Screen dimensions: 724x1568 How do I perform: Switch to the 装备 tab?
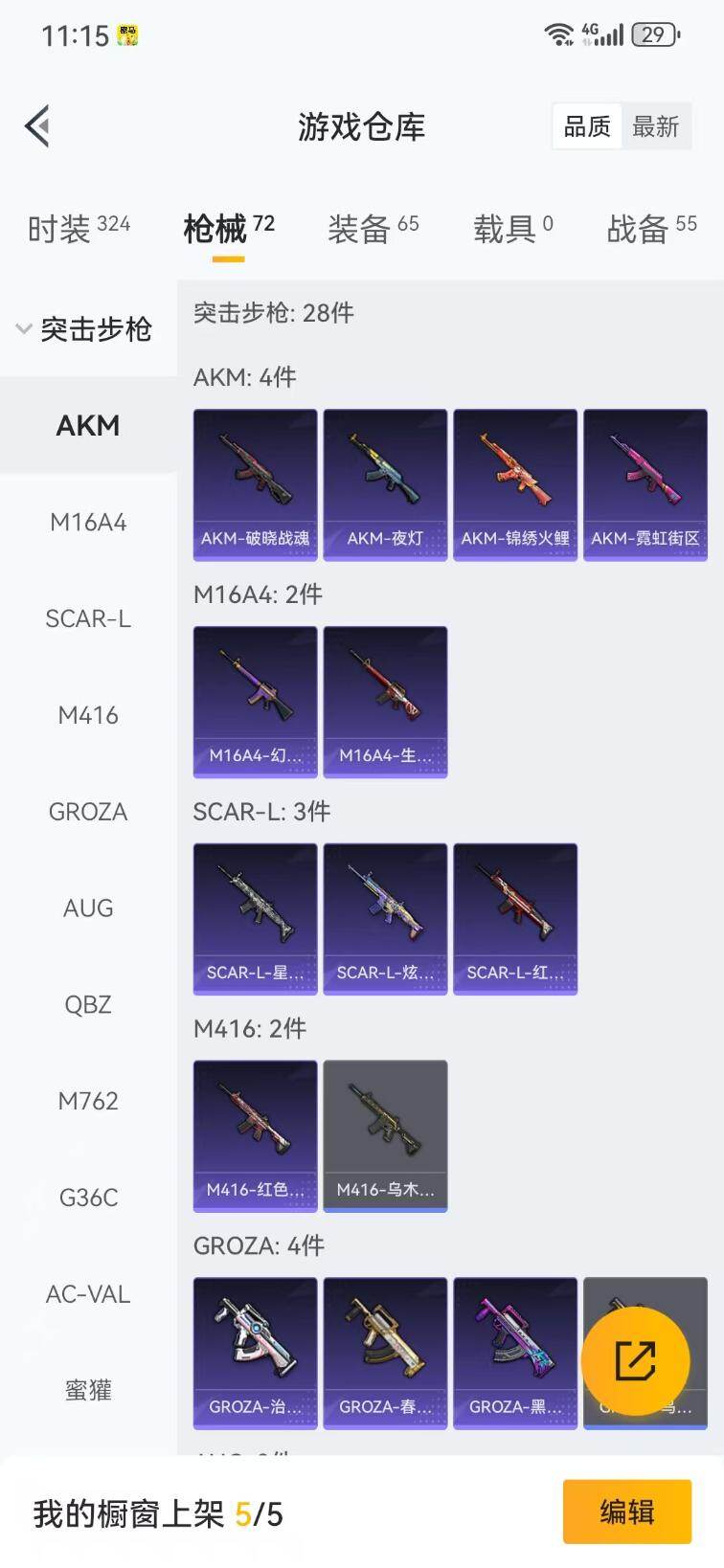(373, 229)
